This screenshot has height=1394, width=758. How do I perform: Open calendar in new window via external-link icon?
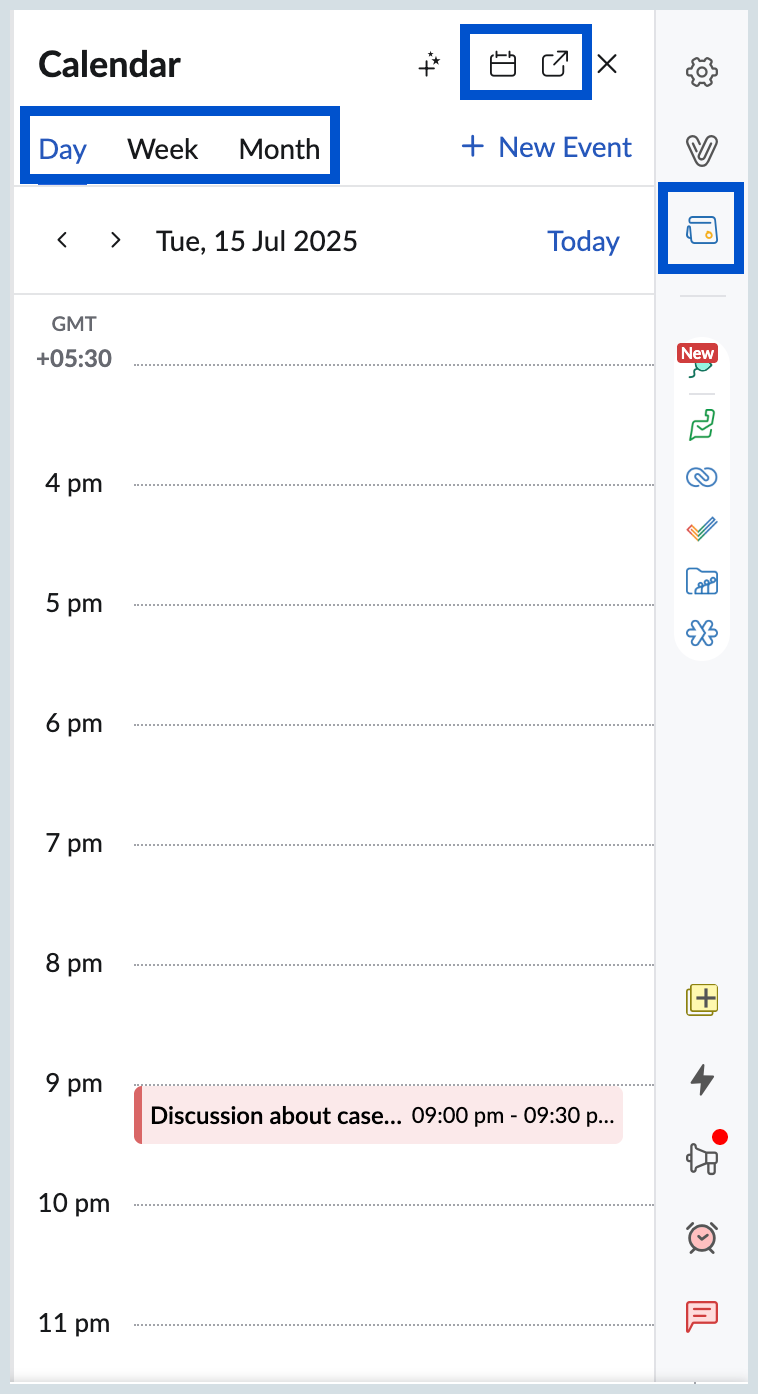555,62
